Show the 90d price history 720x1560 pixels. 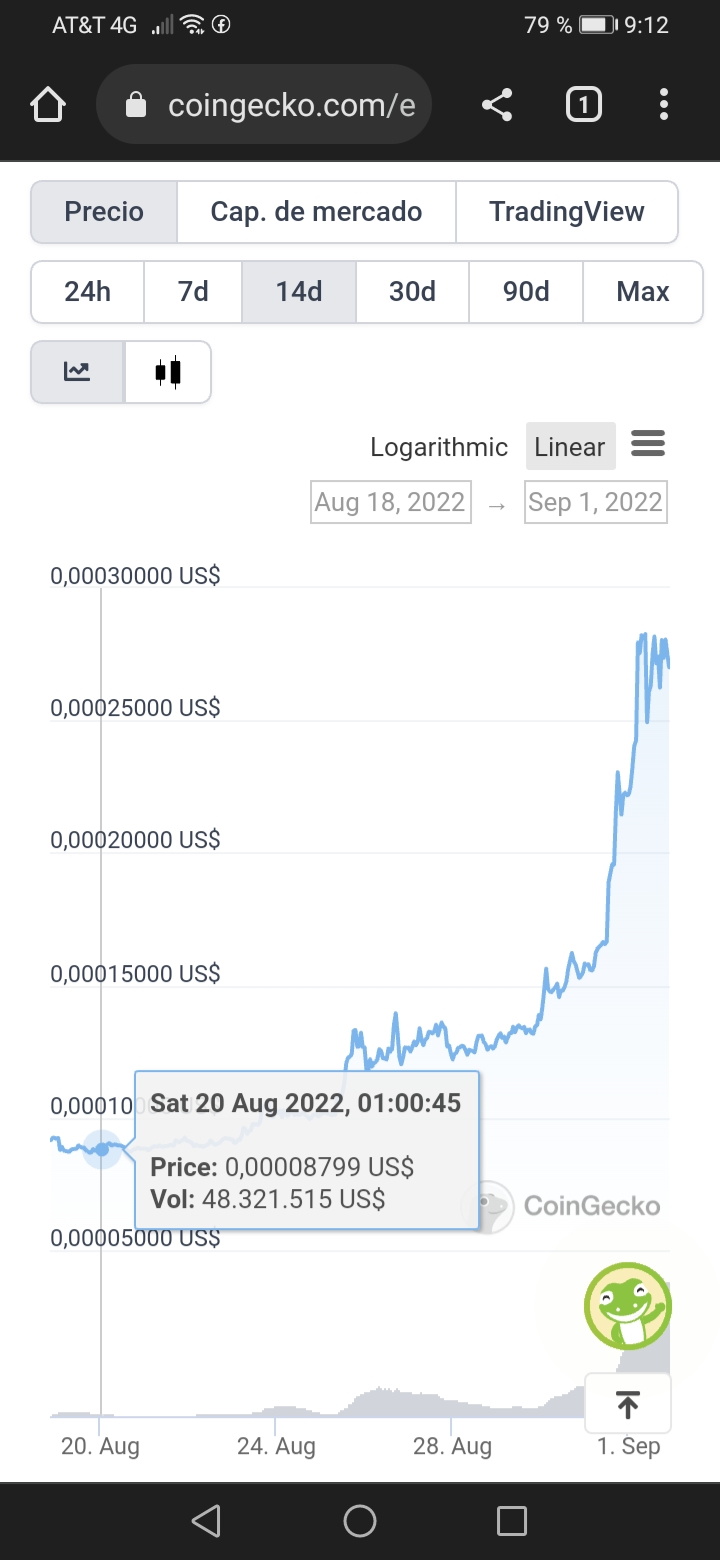[526, 292]
